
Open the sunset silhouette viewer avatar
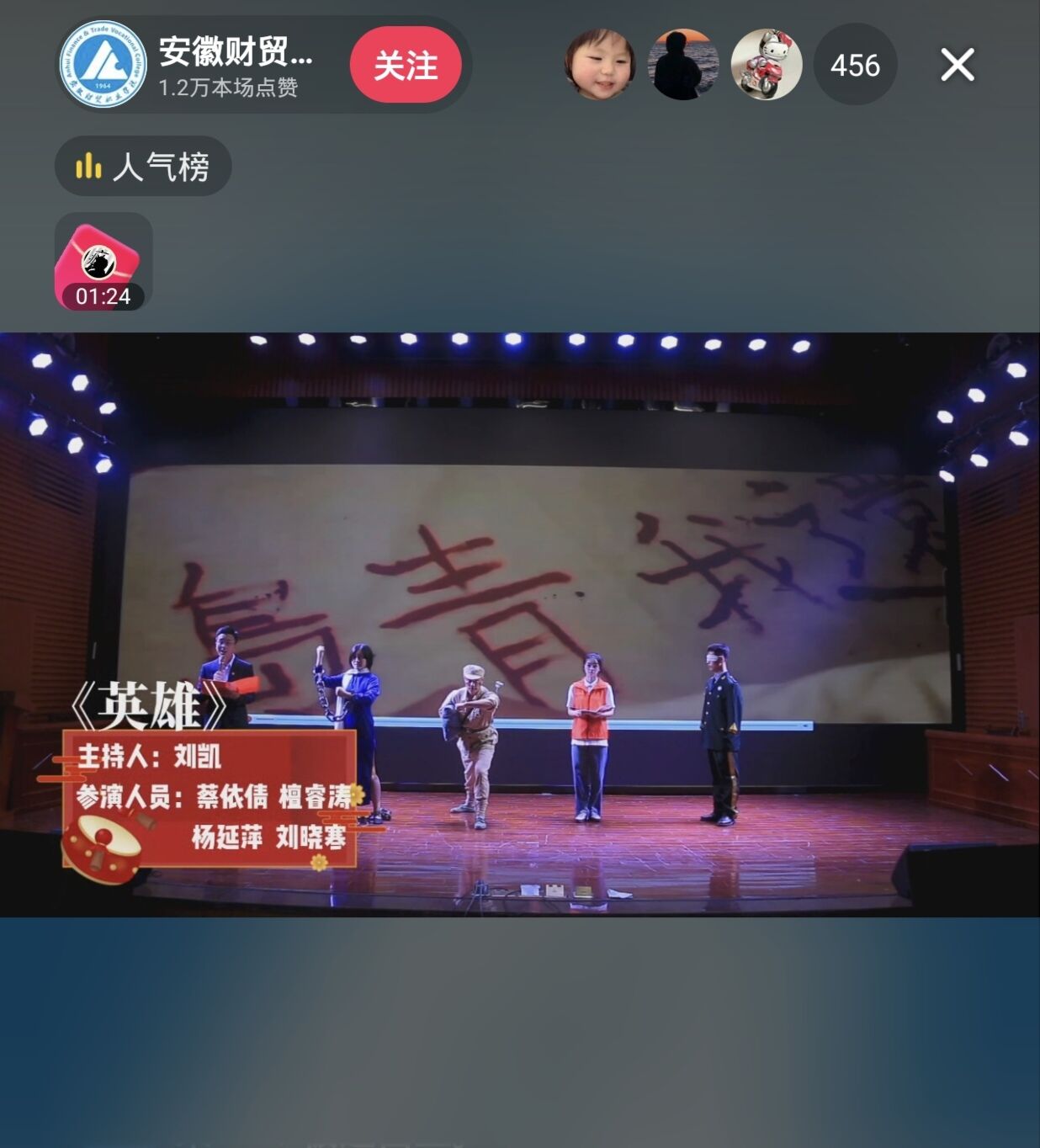(x=682, y=65)
